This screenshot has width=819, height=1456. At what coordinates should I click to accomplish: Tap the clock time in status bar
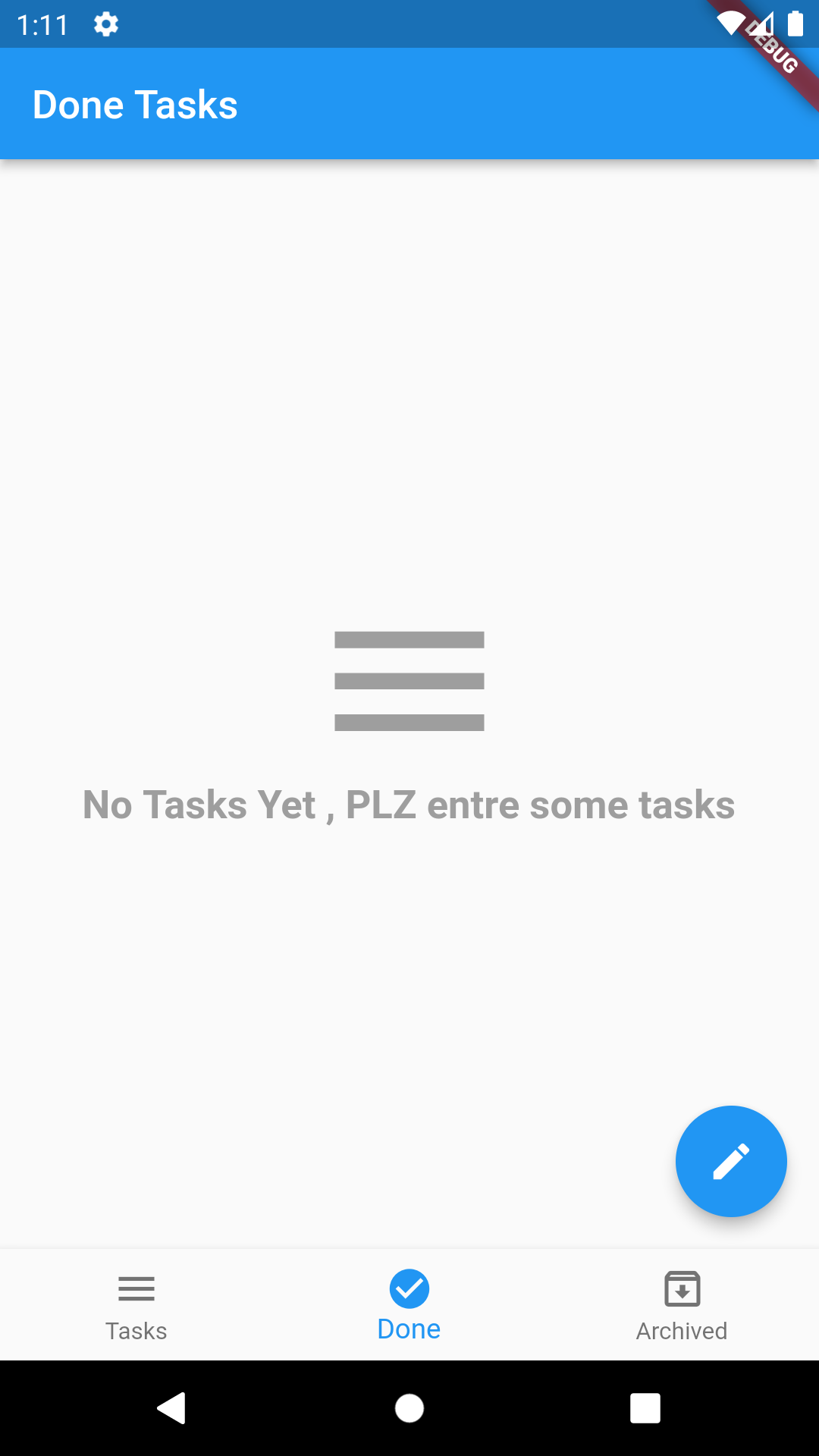point(43,24)
